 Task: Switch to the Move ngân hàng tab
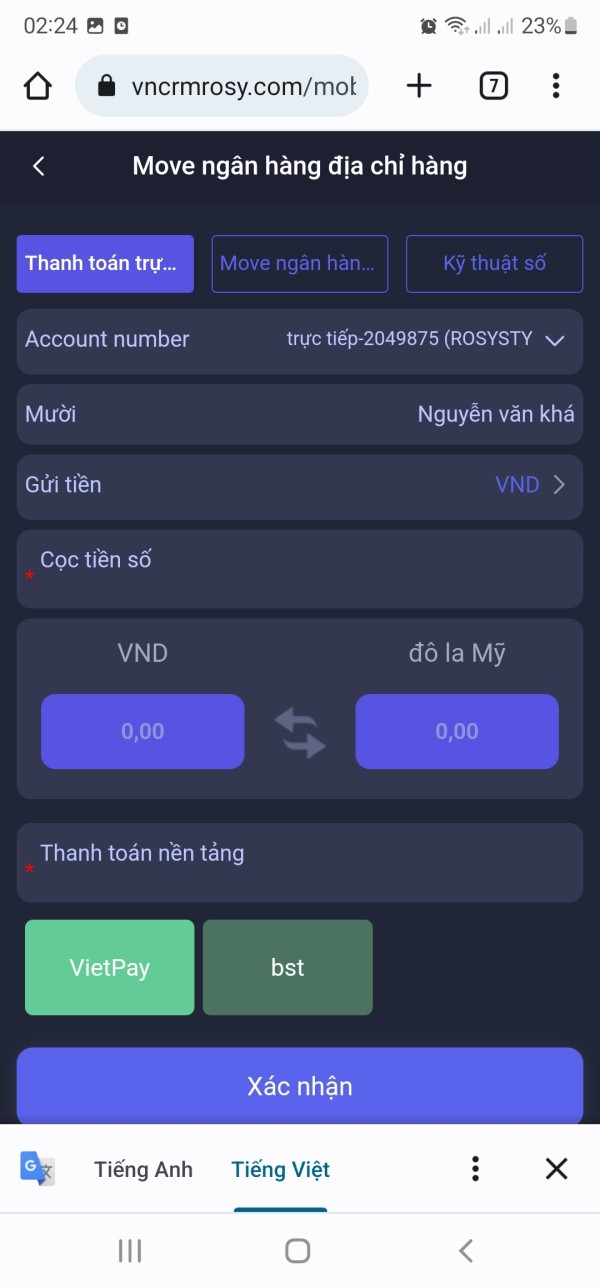(299, 264)
